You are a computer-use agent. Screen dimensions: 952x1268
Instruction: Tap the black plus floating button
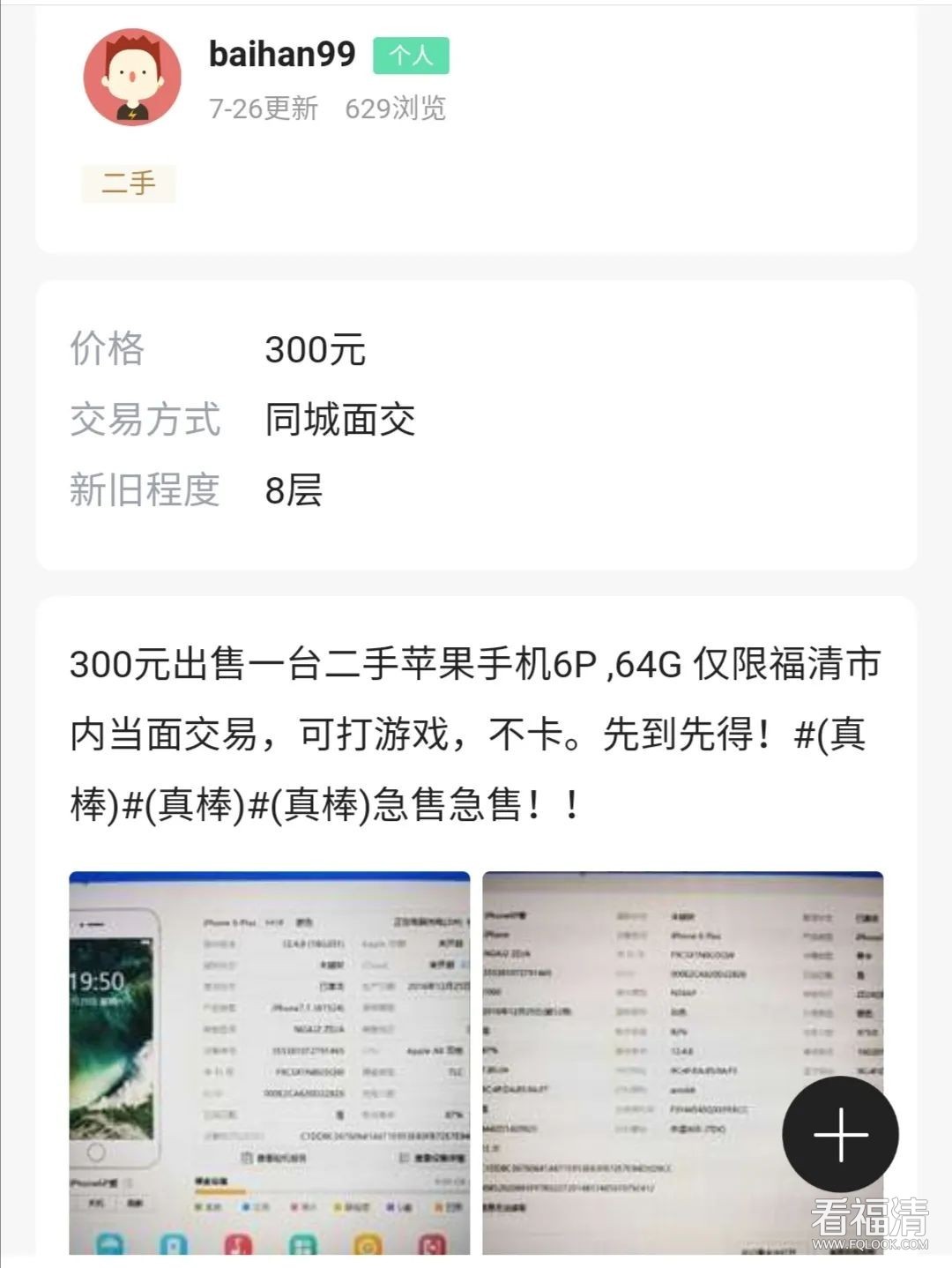[840, 1134]
